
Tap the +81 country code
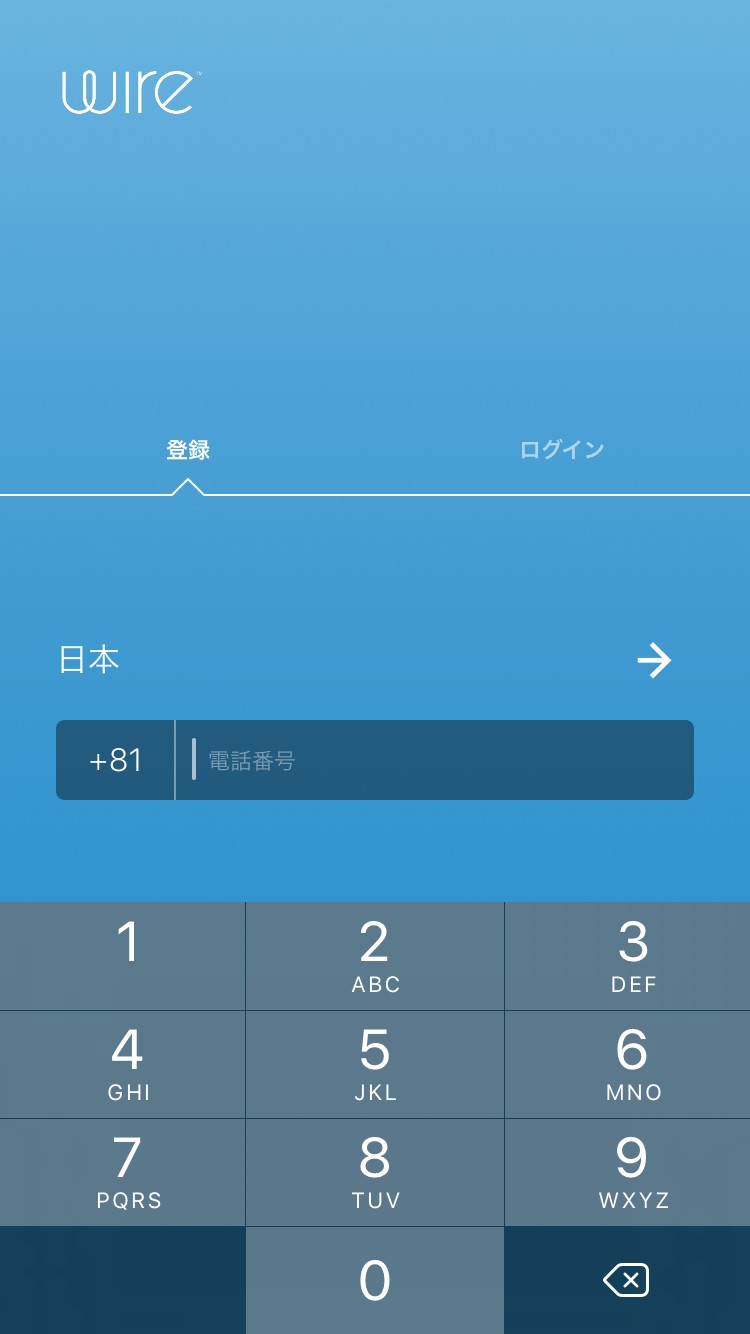tap(116, 760)
